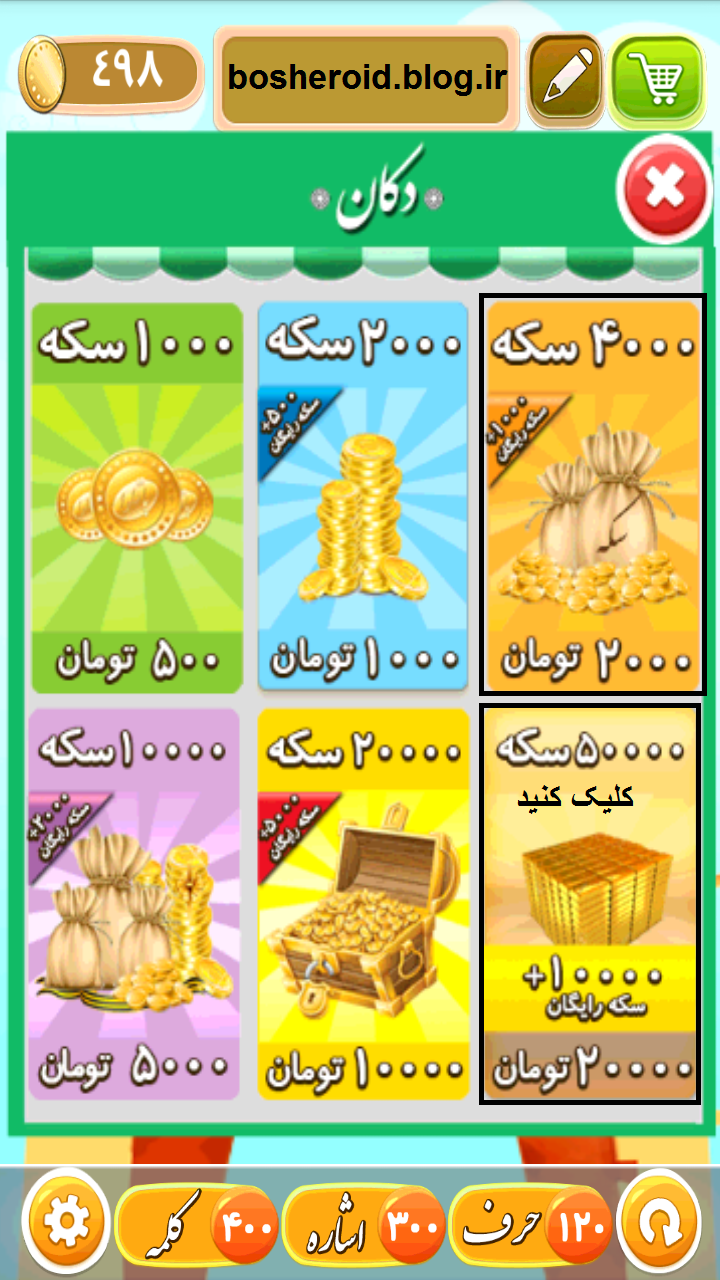The height and width of the screenshot is (1280, 720).
Task: Open the shopping cart button
Action: click(x=656, y=82)
